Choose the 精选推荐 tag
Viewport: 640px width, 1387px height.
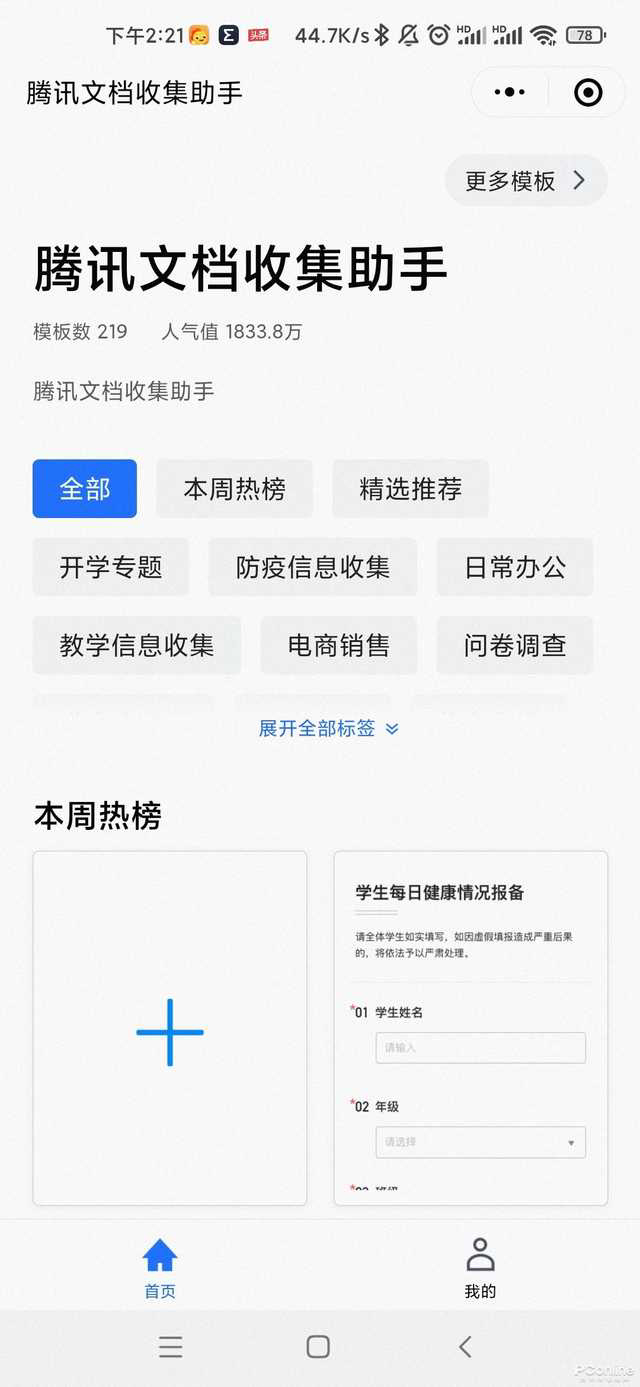click(411, 489)
